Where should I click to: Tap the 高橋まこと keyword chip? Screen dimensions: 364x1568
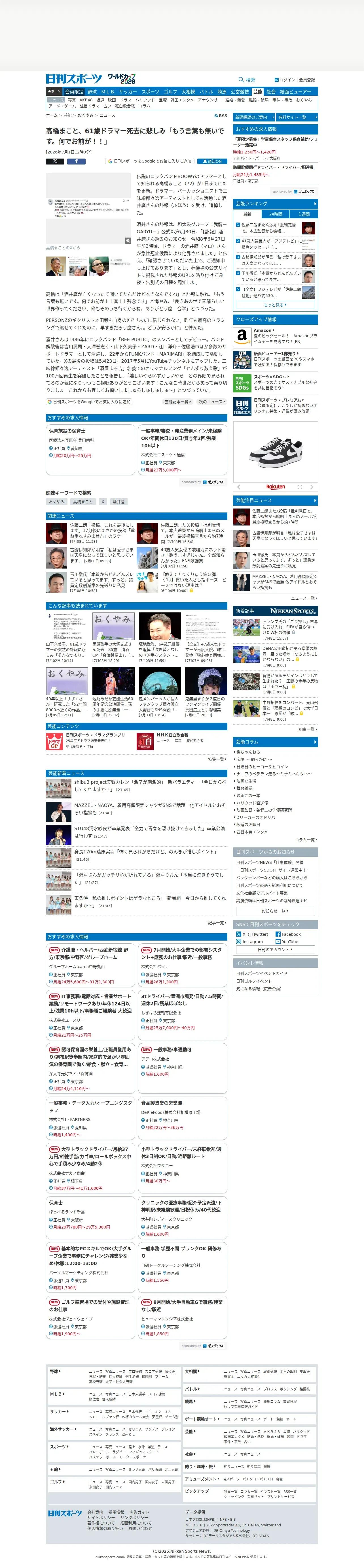(83, 501)
